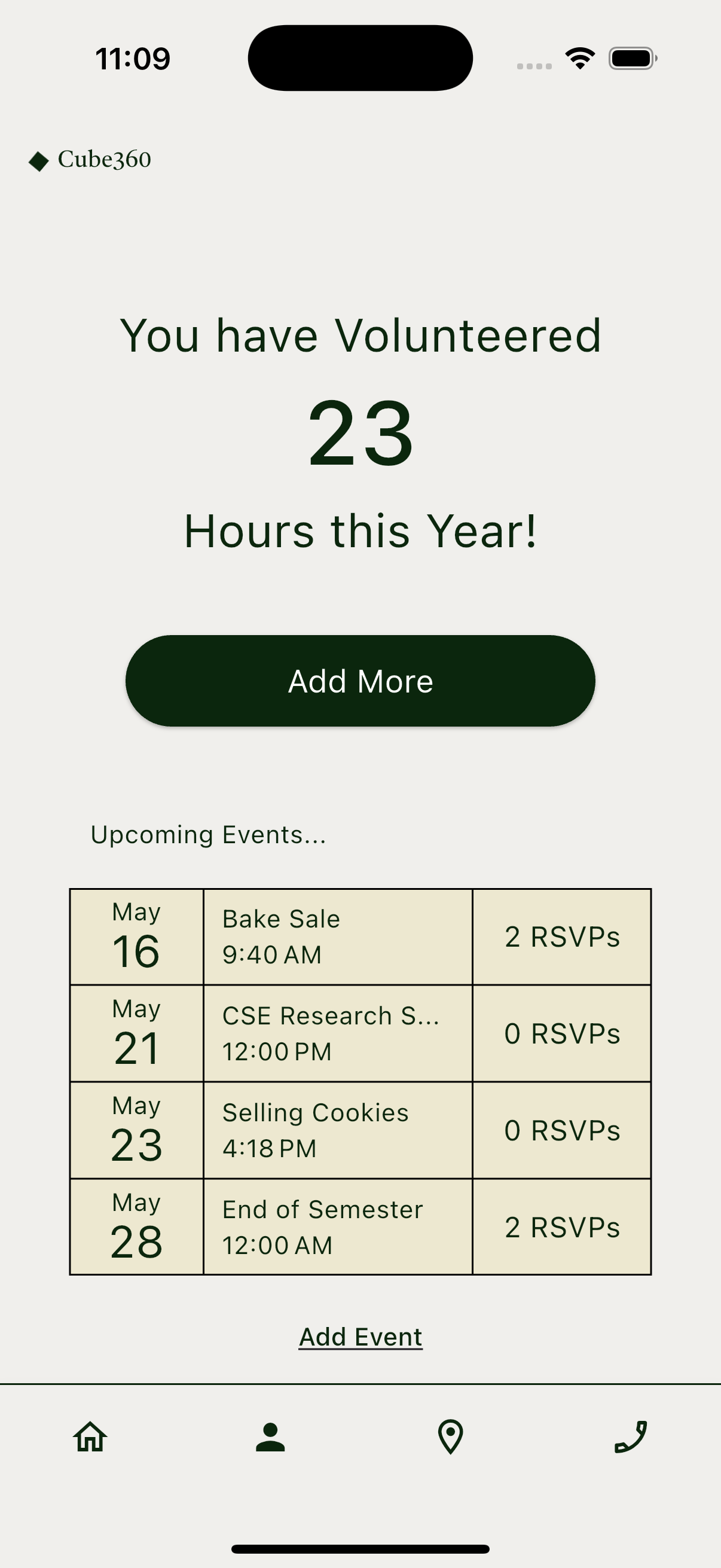
Task: Open the Add Event link
Action: 360,1337
